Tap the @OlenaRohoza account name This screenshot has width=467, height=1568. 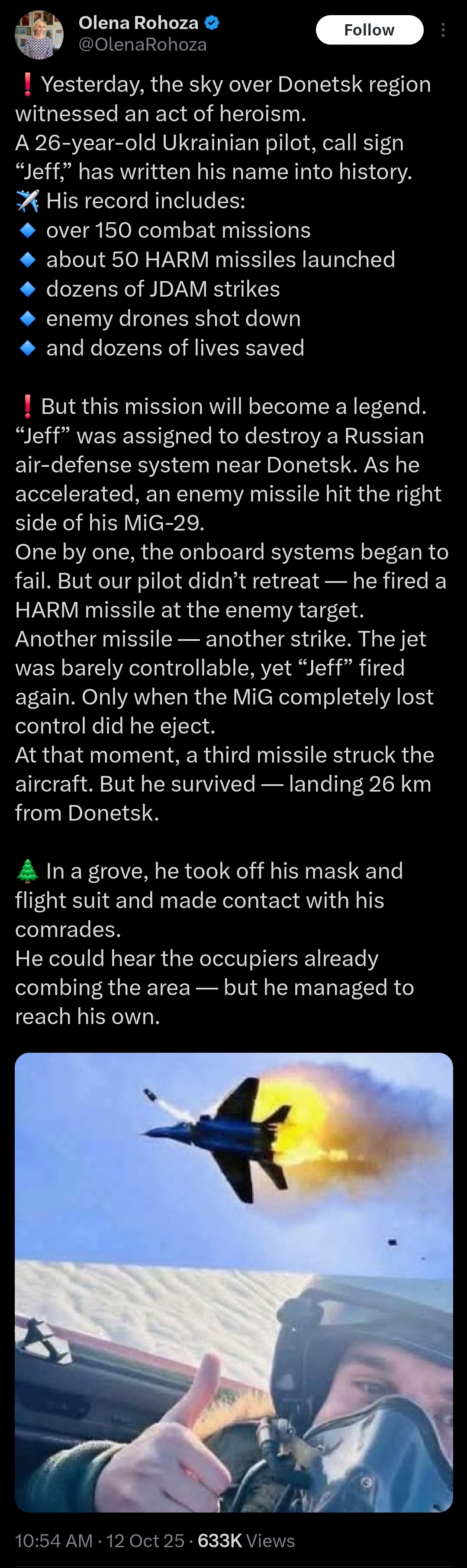(x=143, y=45)
